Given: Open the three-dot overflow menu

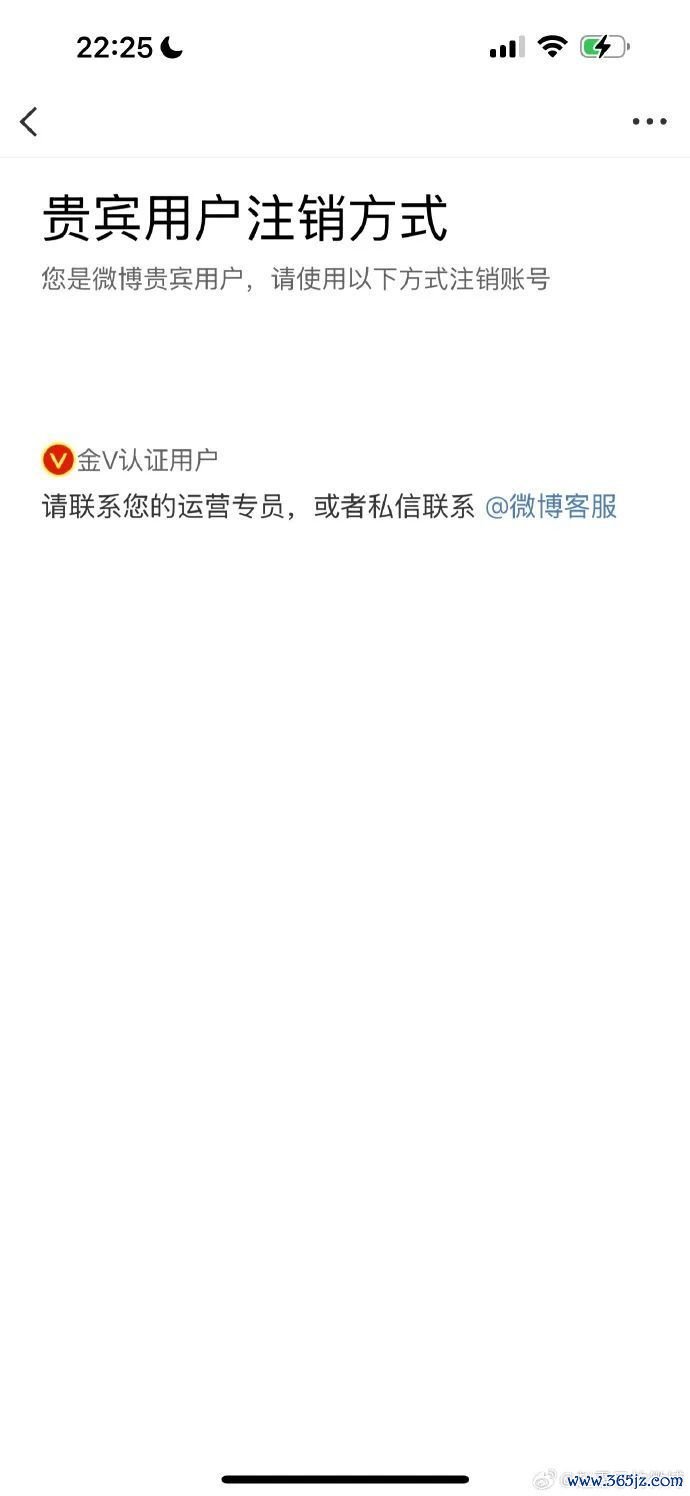Looking at the screenshot, I should tap(649, 122).
